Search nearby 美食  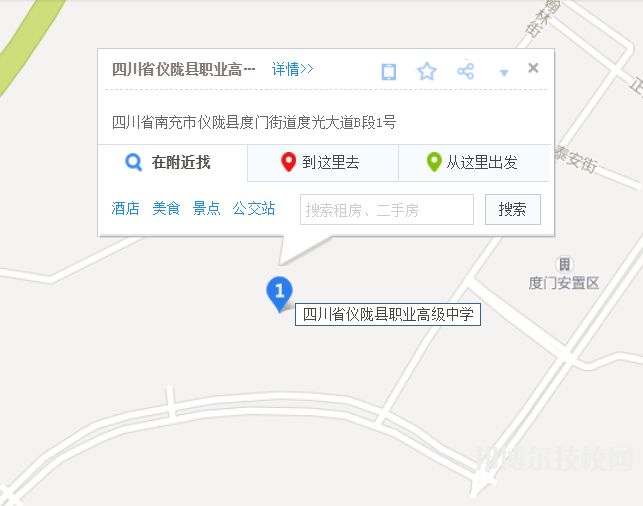[x=166, y=208]
